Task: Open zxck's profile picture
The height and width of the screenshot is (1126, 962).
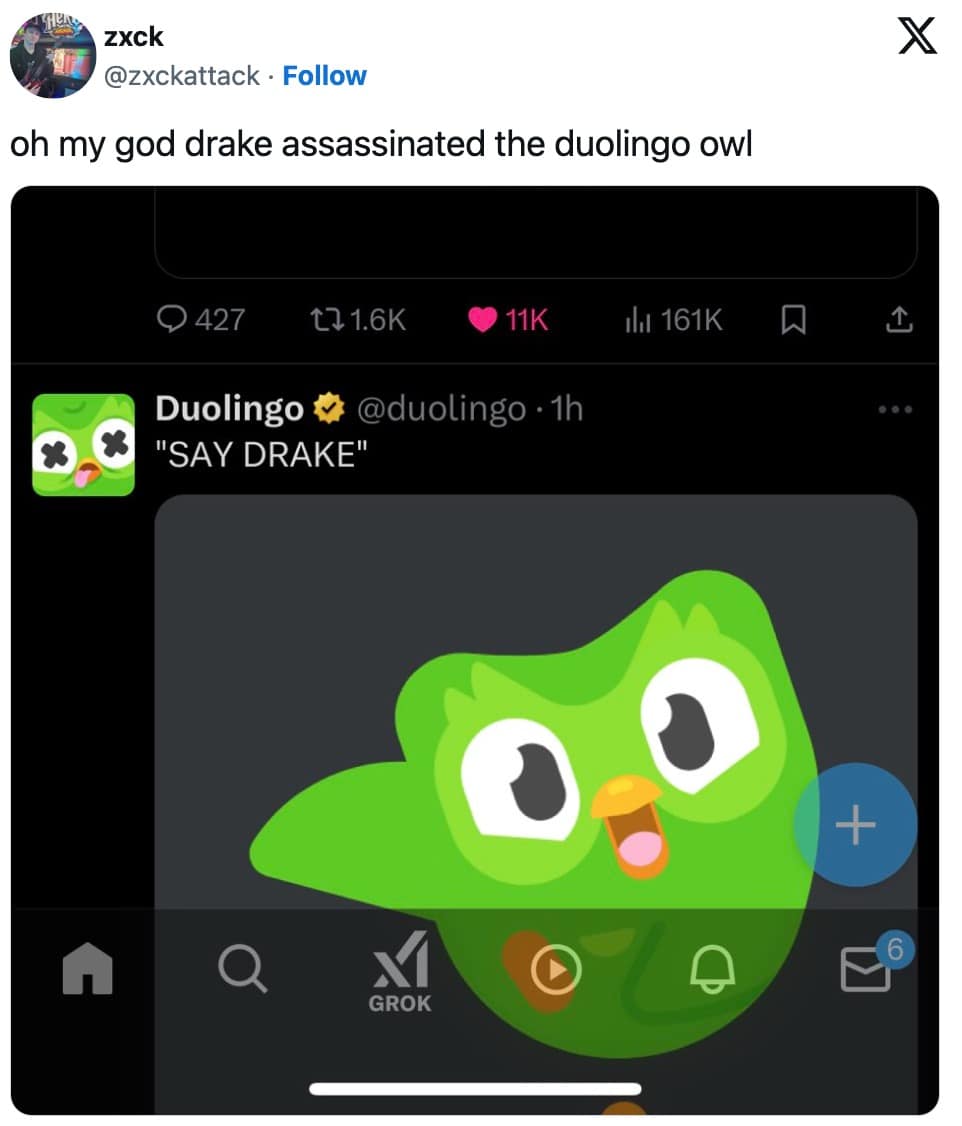Action: [52, 56]
